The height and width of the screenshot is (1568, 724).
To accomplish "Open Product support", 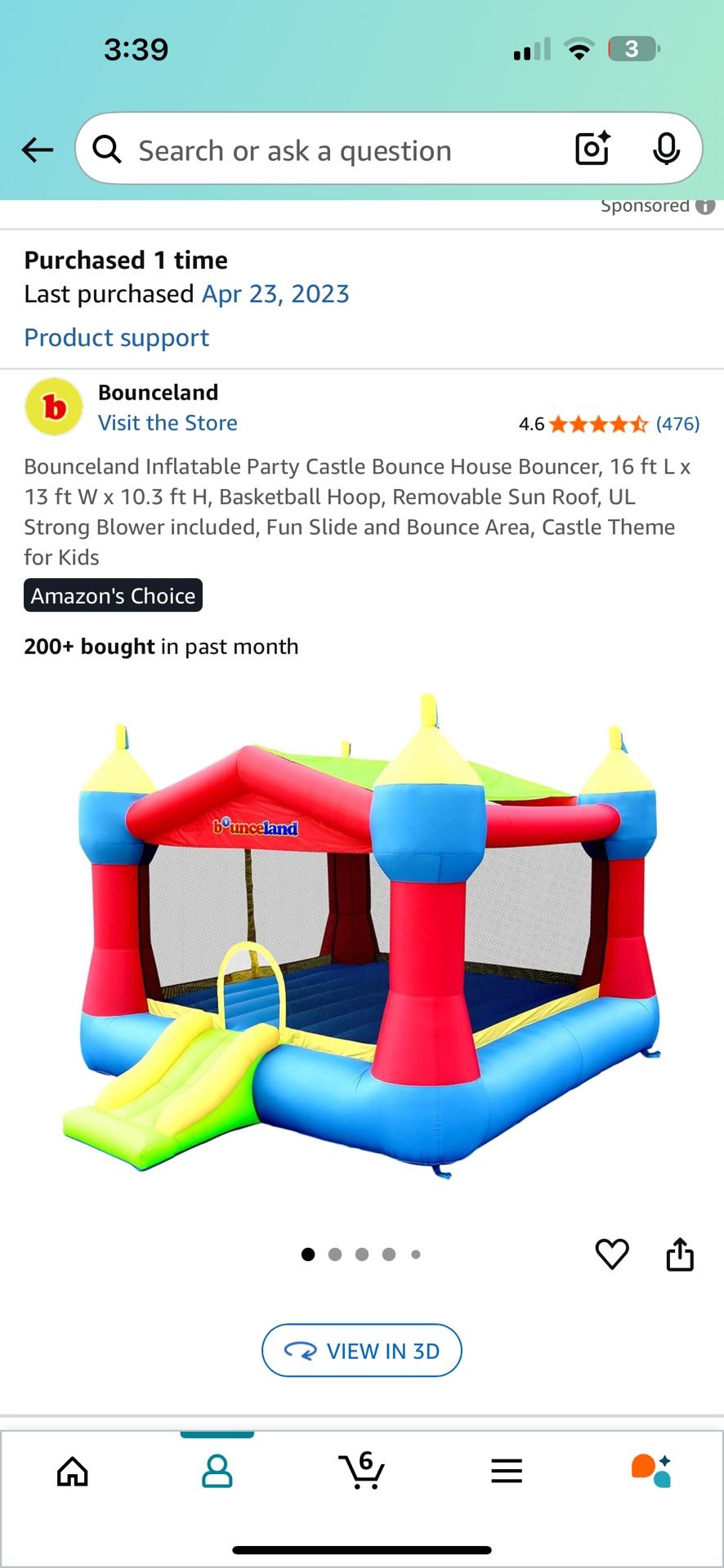I will click(x=117, y=337).
